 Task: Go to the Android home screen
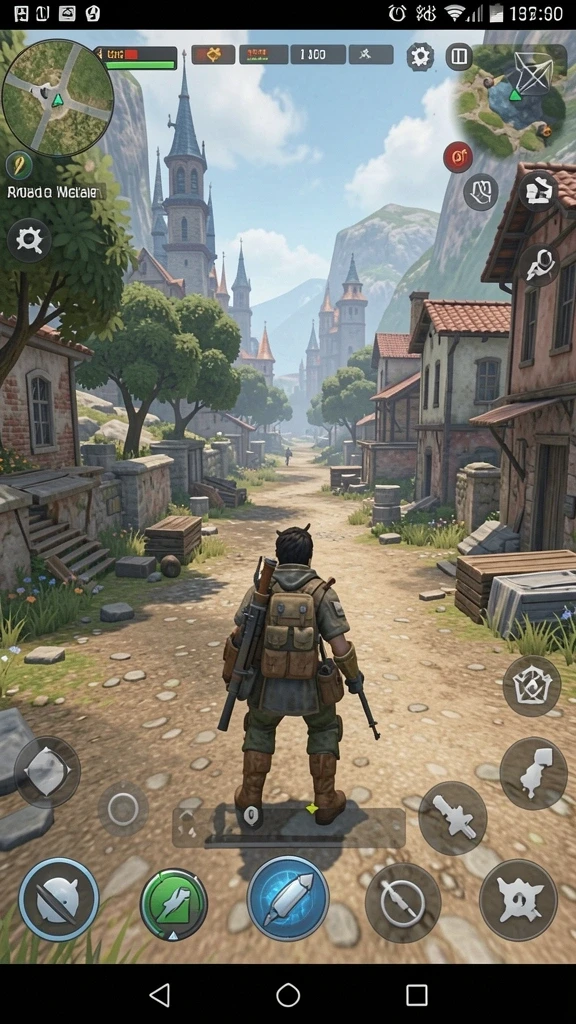(288, 995)
